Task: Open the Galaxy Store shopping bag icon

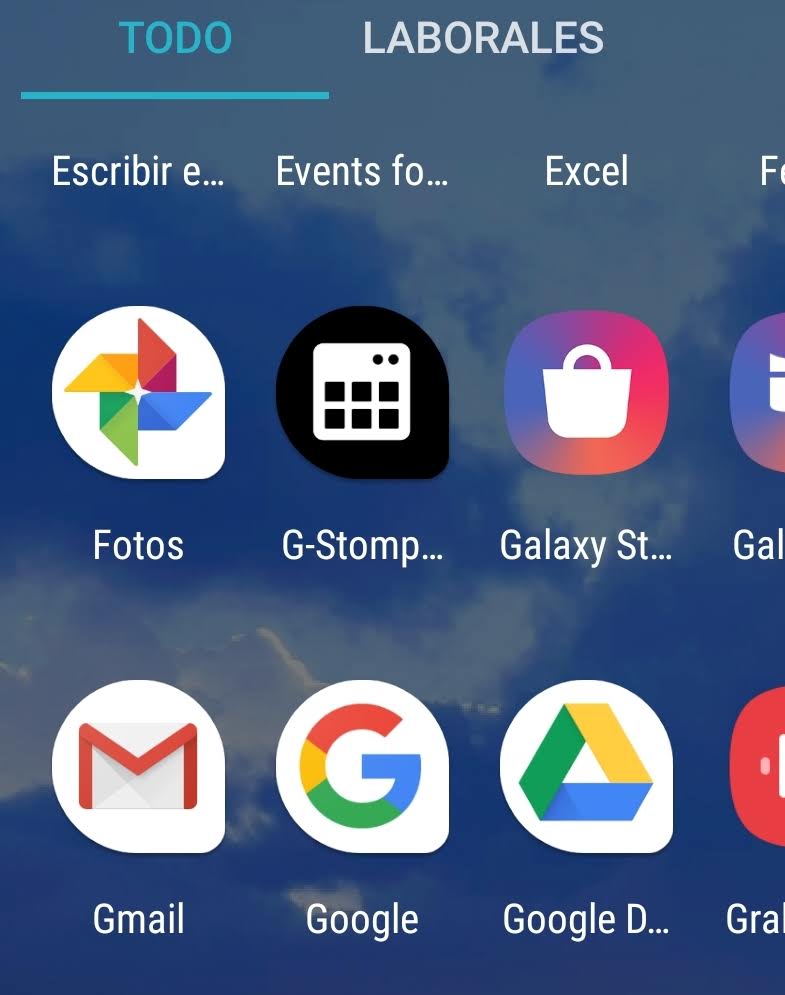Action: [586, 392]
